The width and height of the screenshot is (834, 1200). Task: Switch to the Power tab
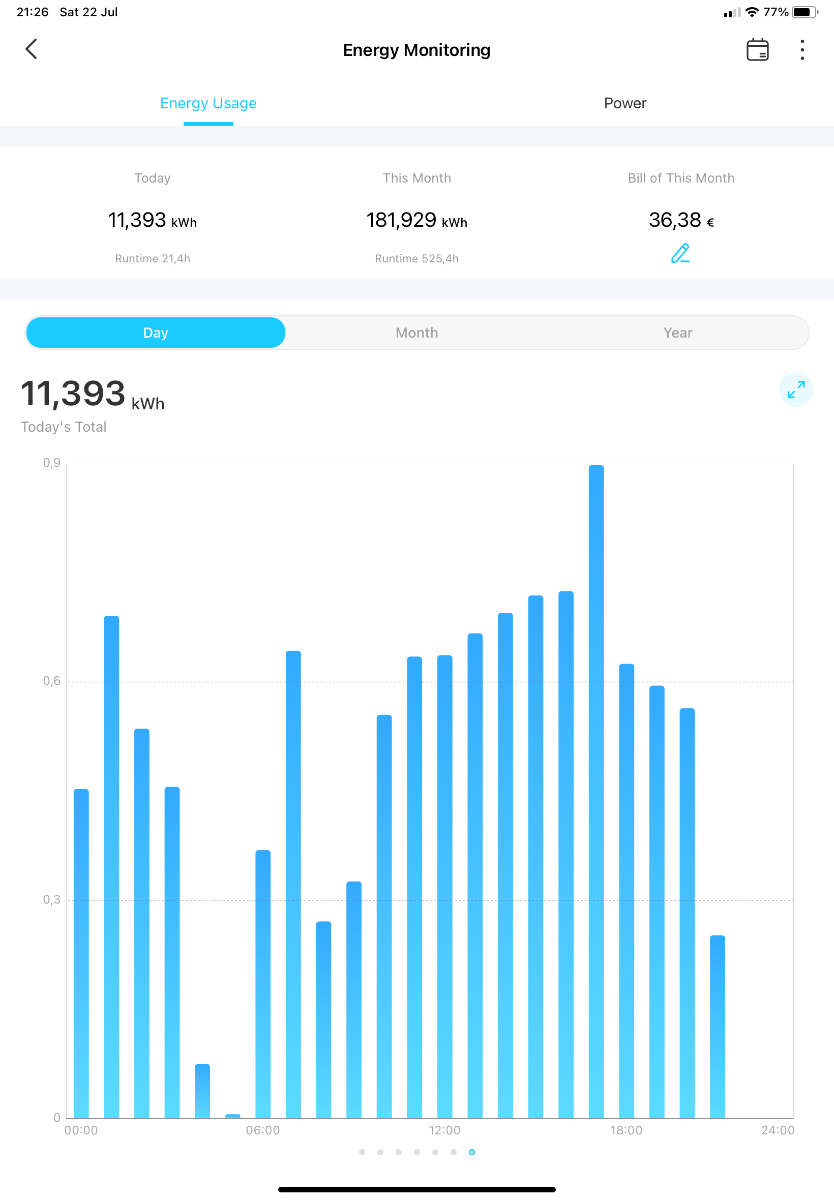tap(625, 103)
